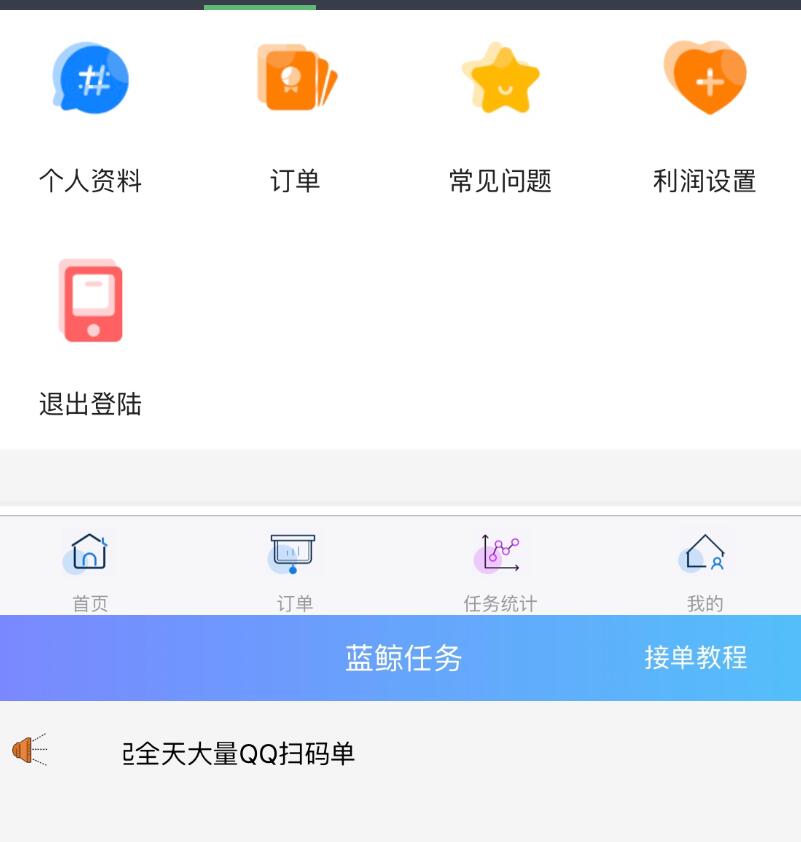Tap the 退出登陆 logout label
This screenshot has height=842, width=801.
(x=90, y=404)
